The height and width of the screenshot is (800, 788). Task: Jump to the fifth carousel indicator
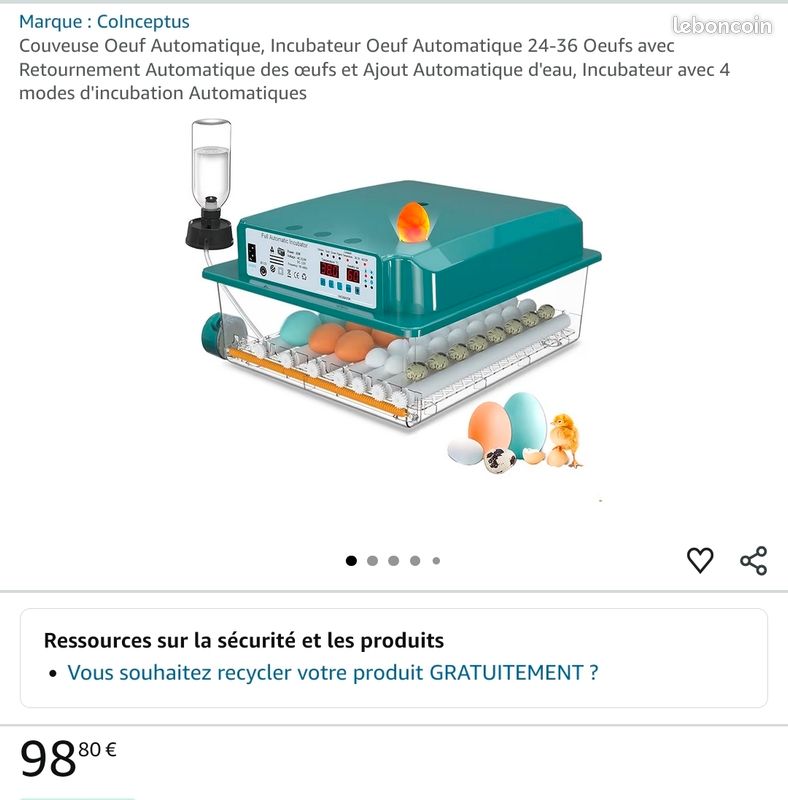[436, 561]
